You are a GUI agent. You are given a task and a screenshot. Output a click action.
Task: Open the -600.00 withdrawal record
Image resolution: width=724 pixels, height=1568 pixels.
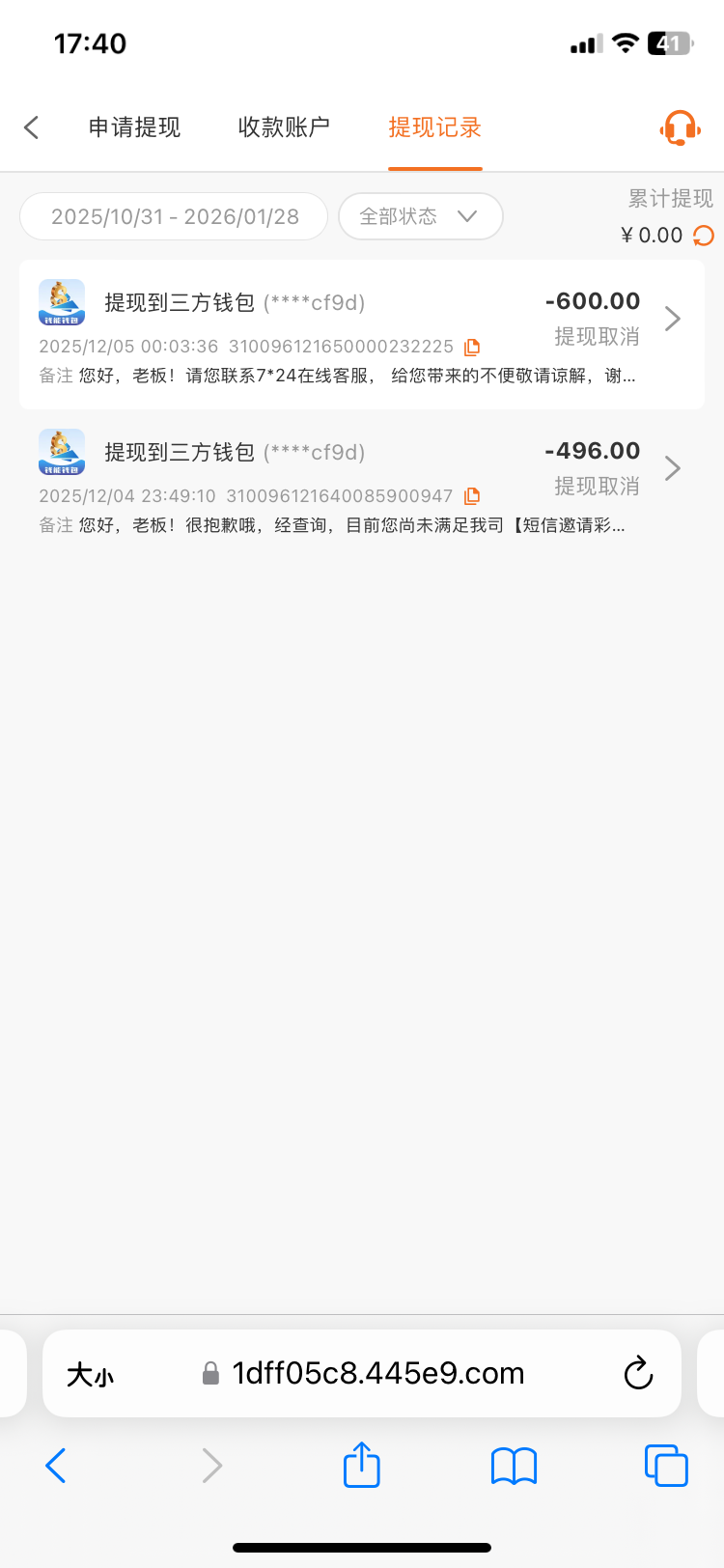pos(673,319)
